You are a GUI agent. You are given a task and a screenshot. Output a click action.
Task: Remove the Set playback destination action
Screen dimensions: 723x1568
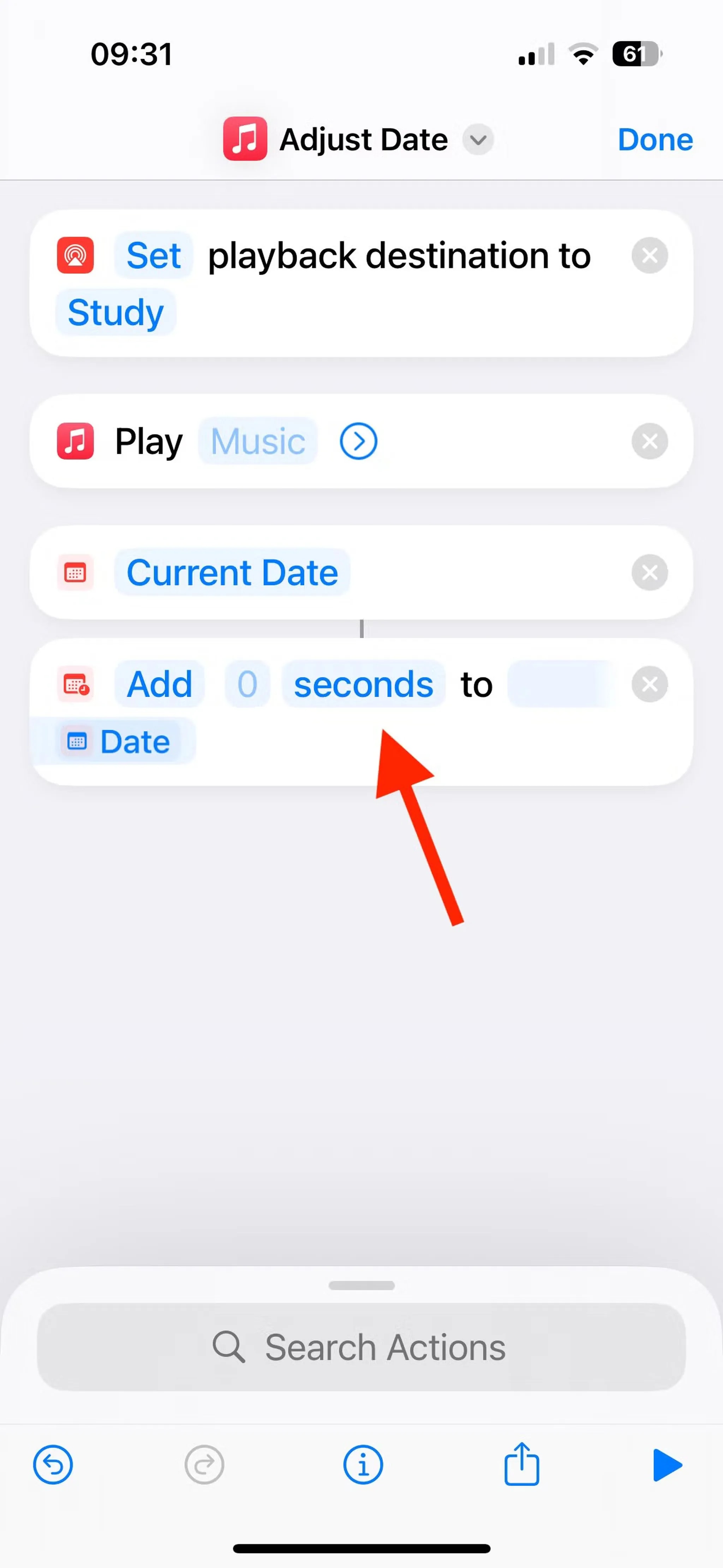coord(649,255)
